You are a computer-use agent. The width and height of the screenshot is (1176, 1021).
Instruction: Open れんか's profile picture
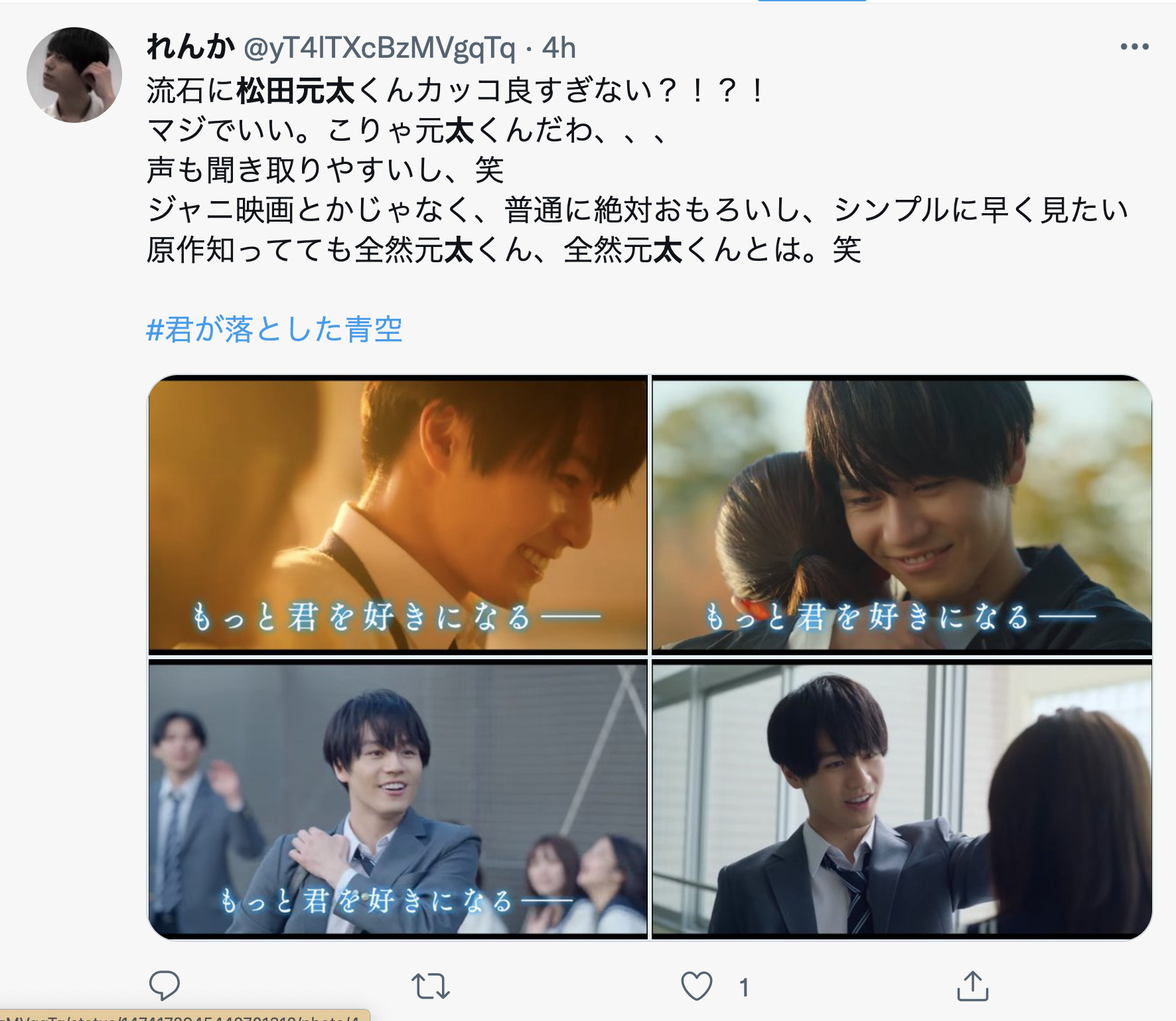coord(74,75)
